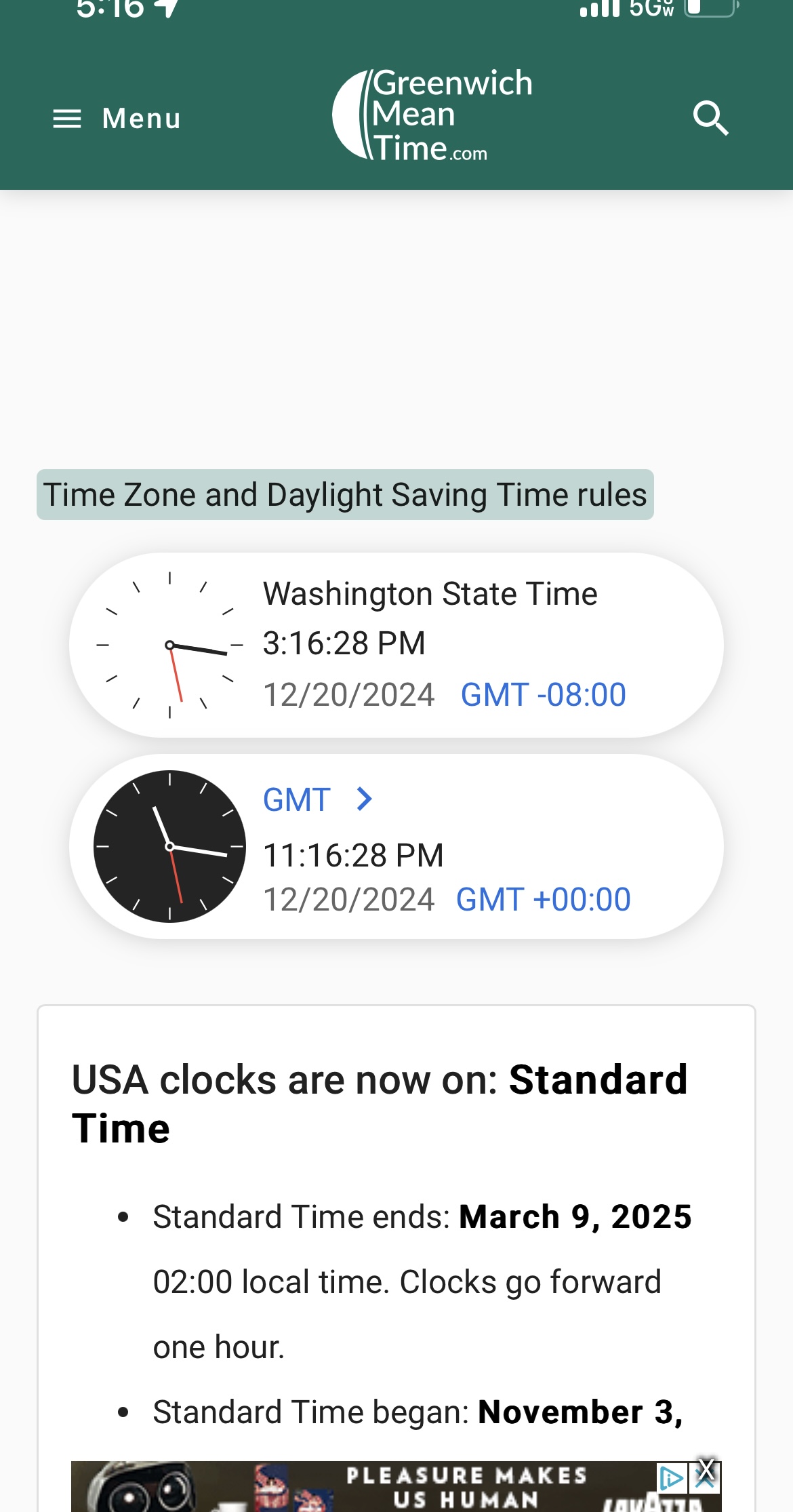Open the GMT link with the chevron
This screenshot has height=1512, width=793.
point(317,799)
